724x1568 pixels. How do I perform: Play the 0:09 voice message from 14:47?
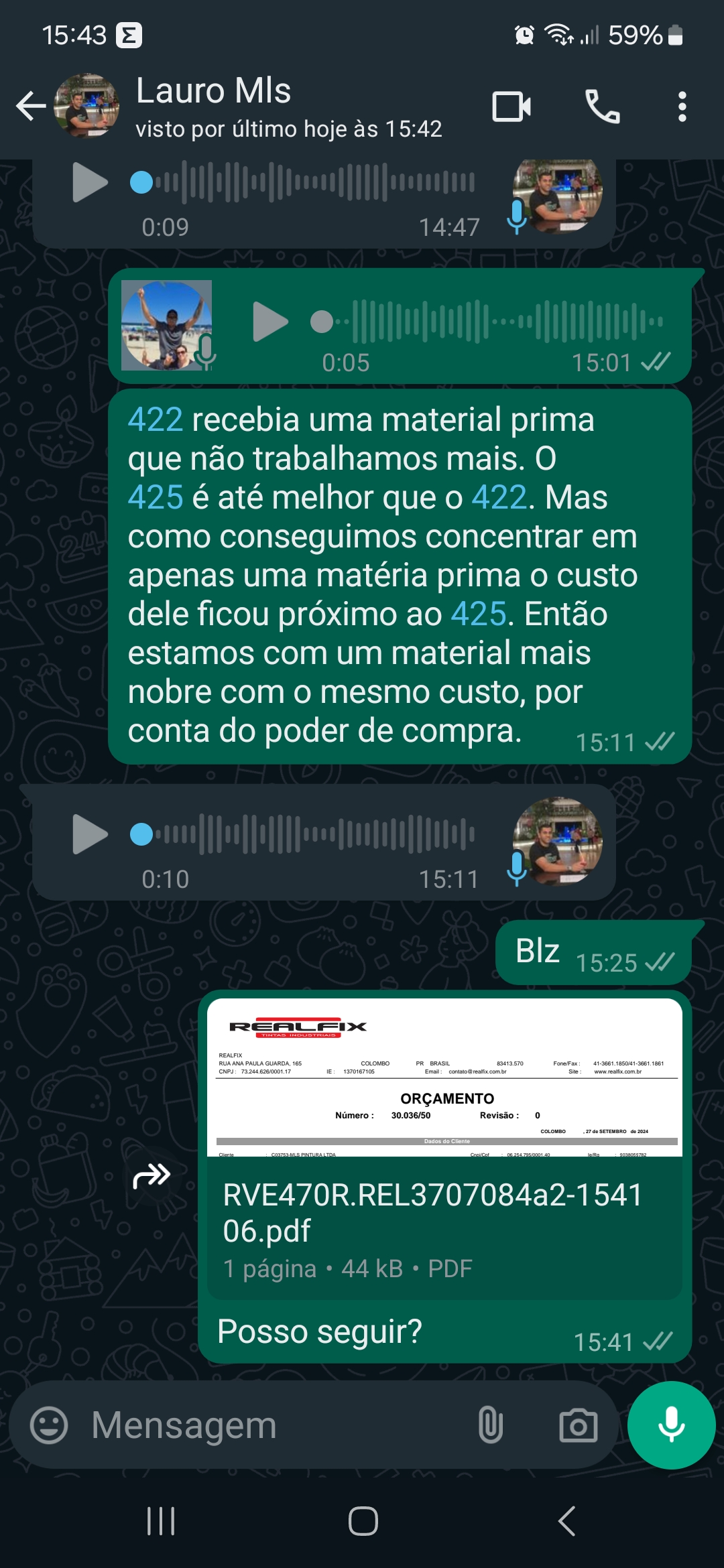[x=90, y=182]
